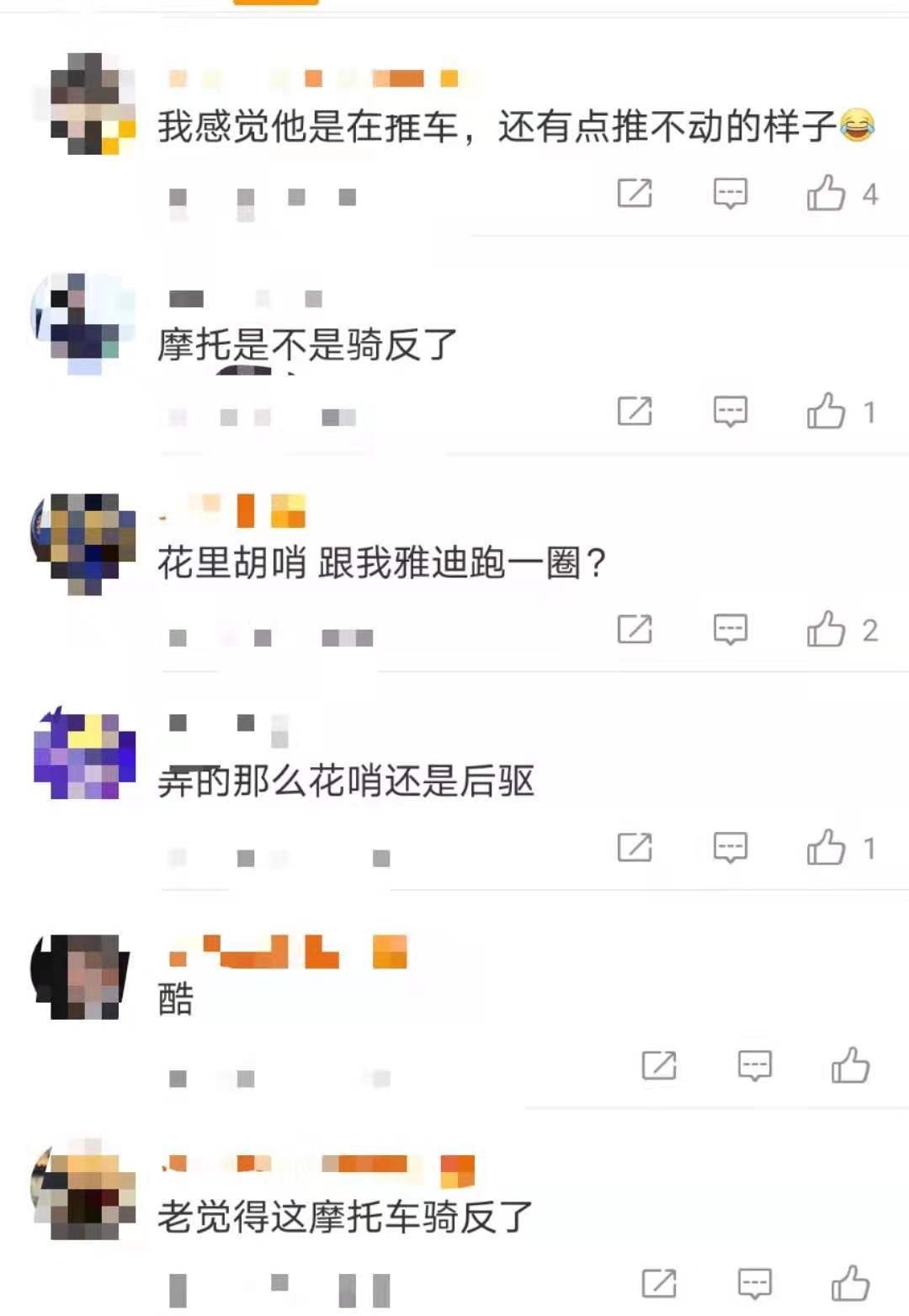Like the comment '老觉得这摩托车骑反了'

click(850, 1284)
